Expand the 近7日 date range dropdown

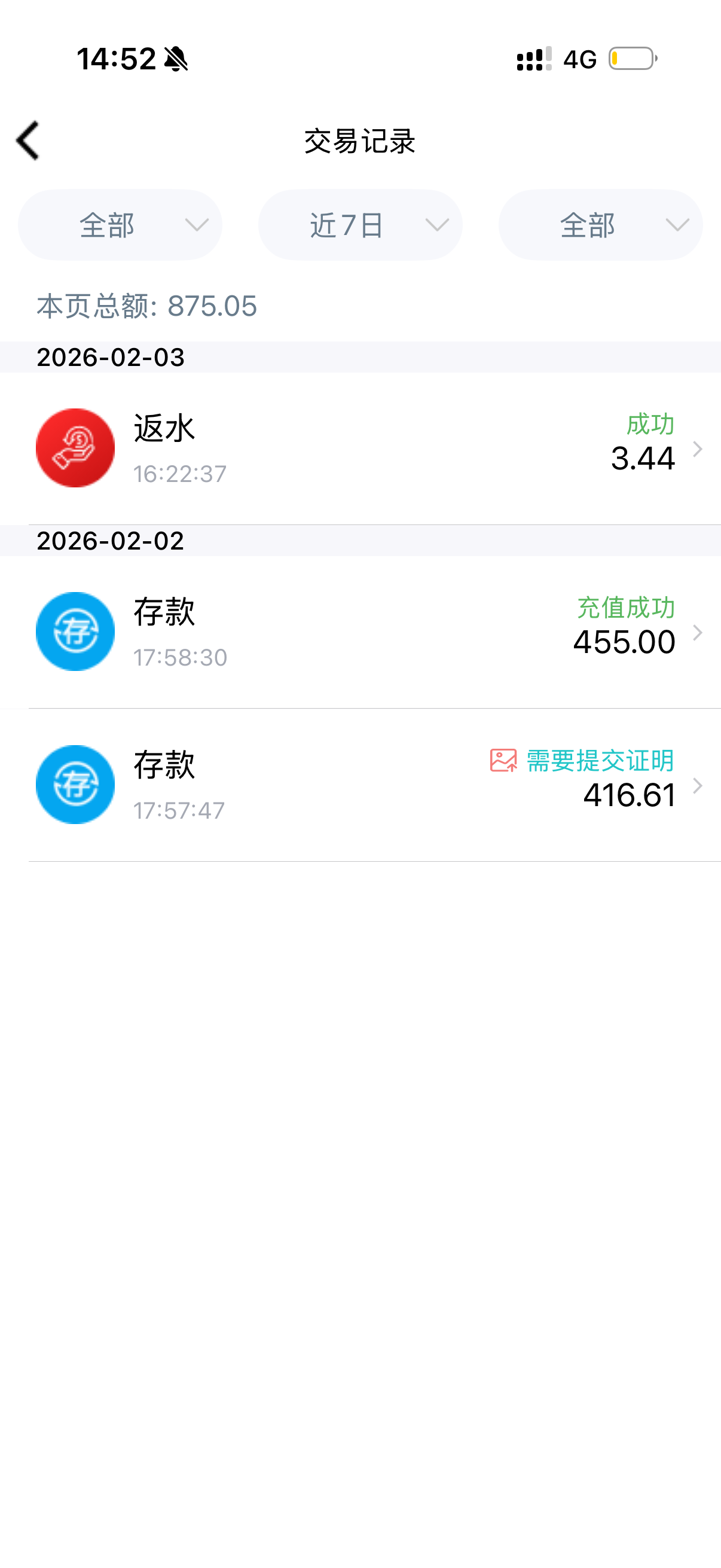360,225
